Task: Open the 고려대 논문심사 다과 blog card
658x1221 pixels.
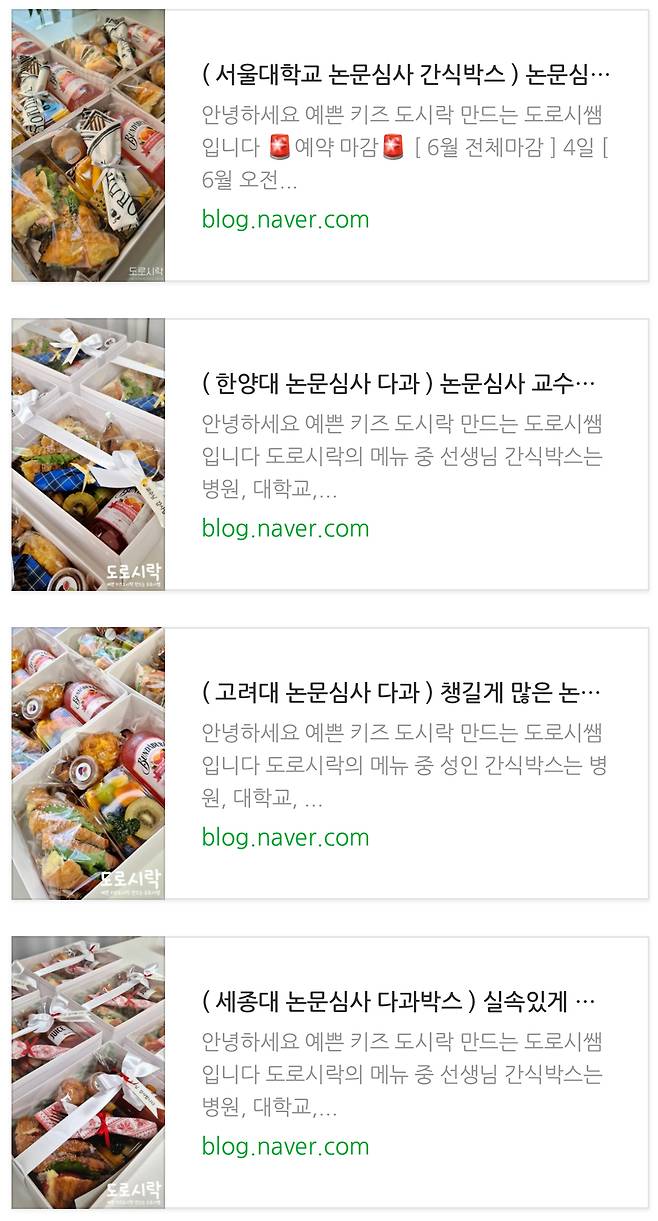Action: (400, 693)
